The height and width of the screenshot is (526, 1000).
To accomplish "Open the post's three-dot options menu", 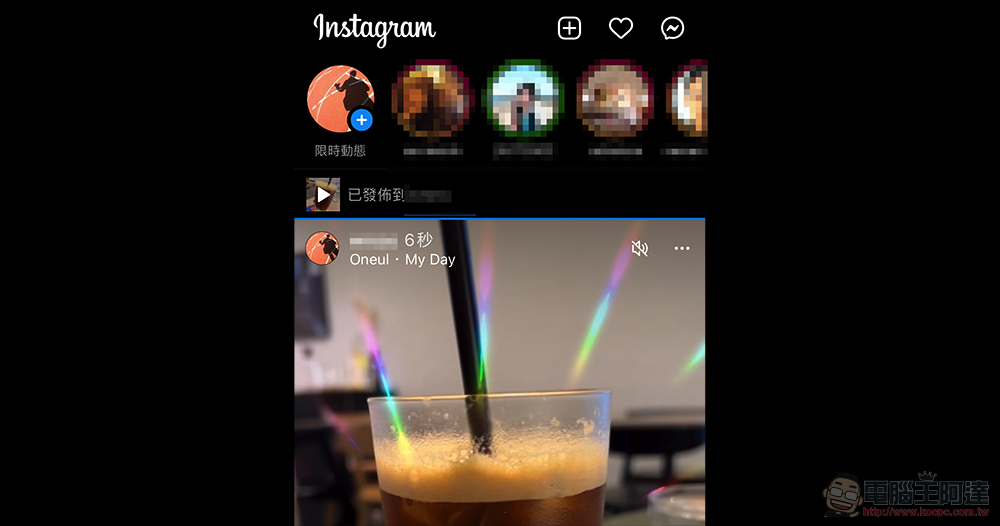I will [682, 248].
